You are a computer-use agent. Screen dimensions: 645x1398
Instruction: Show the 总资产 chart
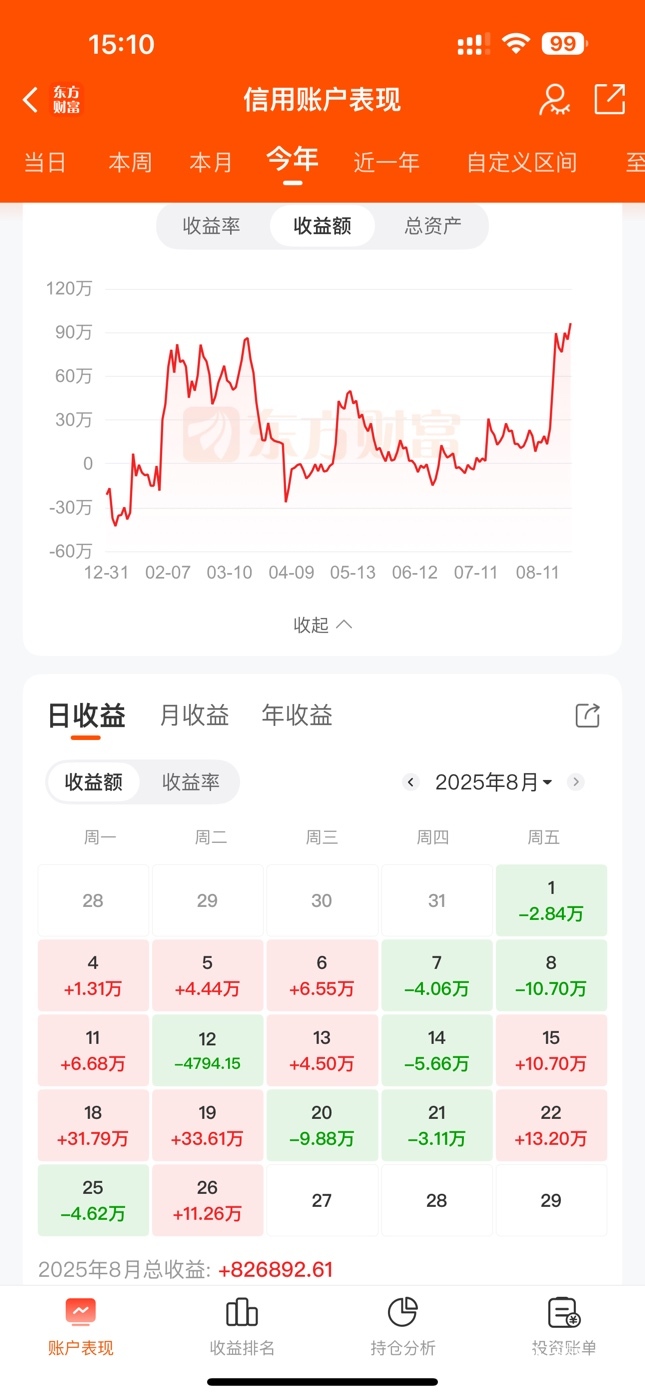433,226
